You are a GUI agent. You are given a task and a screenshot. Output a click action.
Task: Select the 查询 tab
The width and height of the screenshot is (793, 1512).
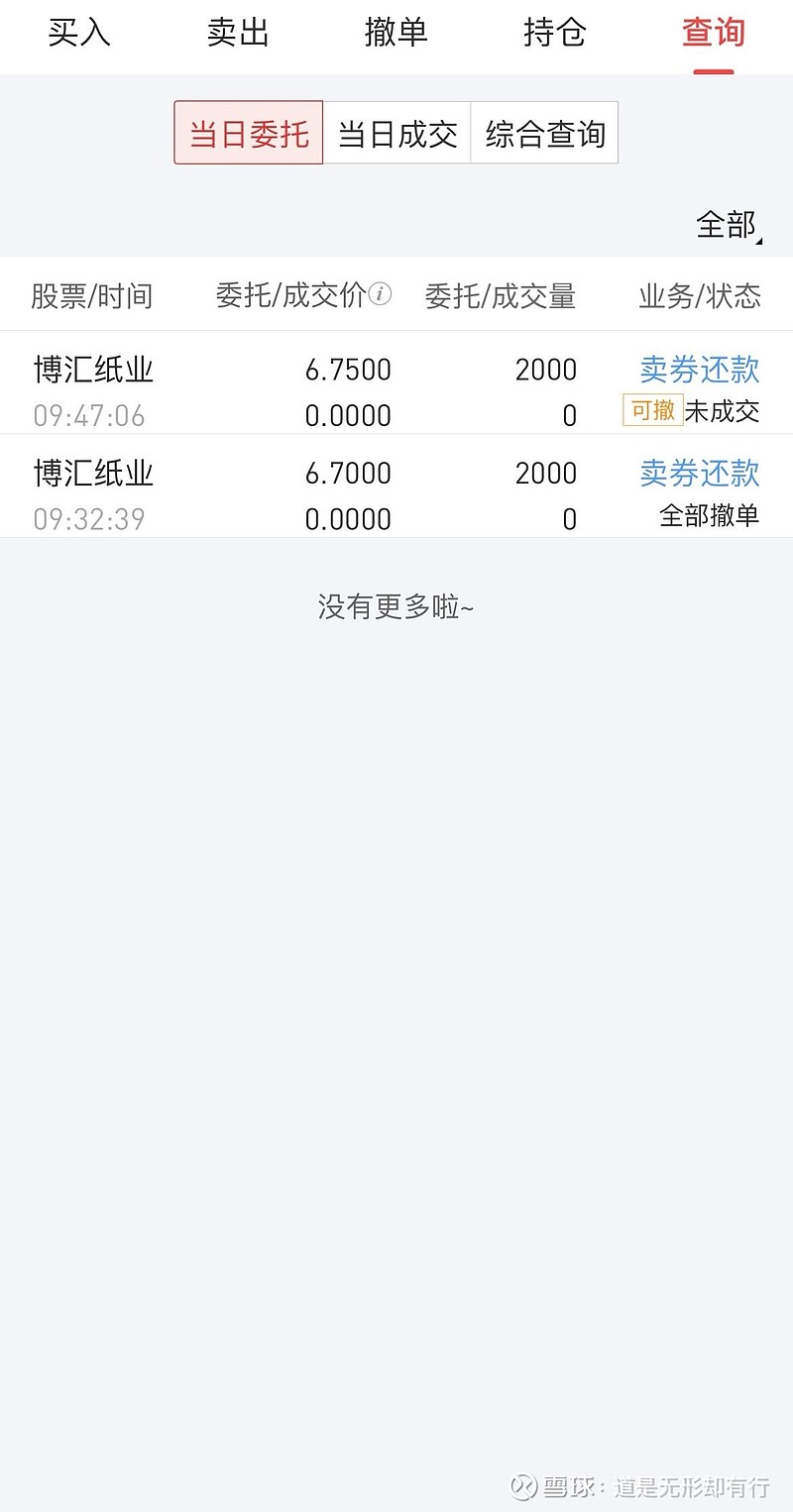[713, 33]
